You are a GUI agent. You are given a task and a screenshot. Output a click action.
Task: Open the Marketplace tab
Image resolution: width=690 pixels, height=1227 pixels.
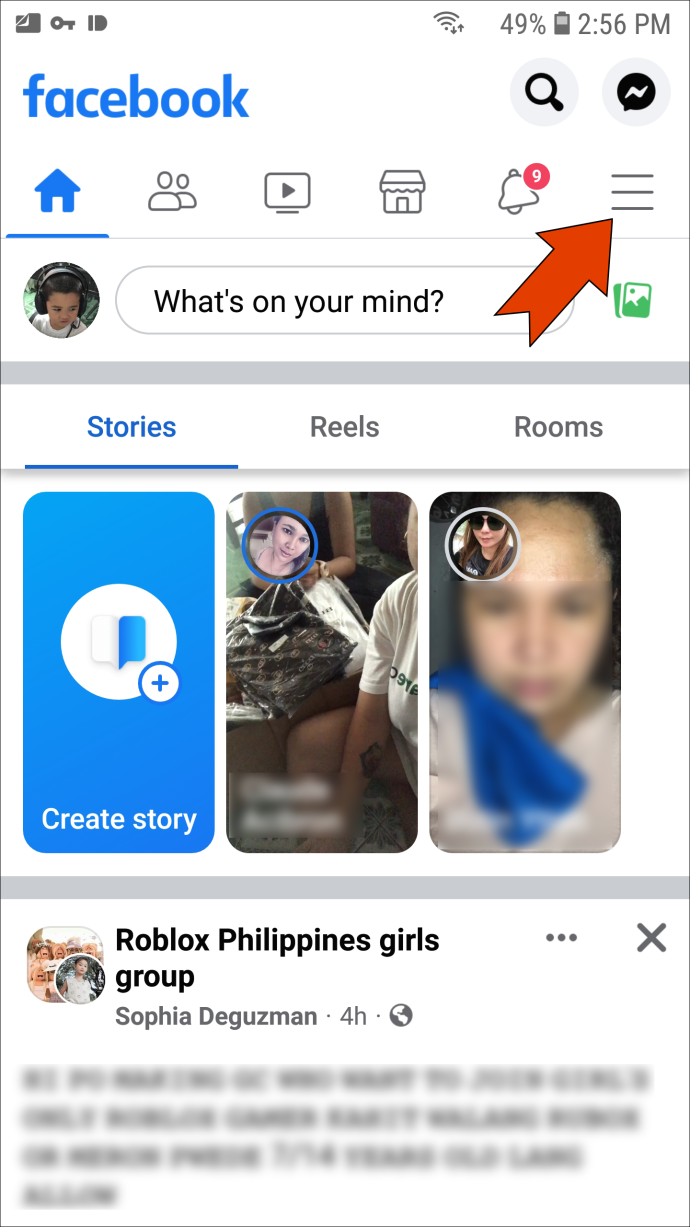(402, 190)
